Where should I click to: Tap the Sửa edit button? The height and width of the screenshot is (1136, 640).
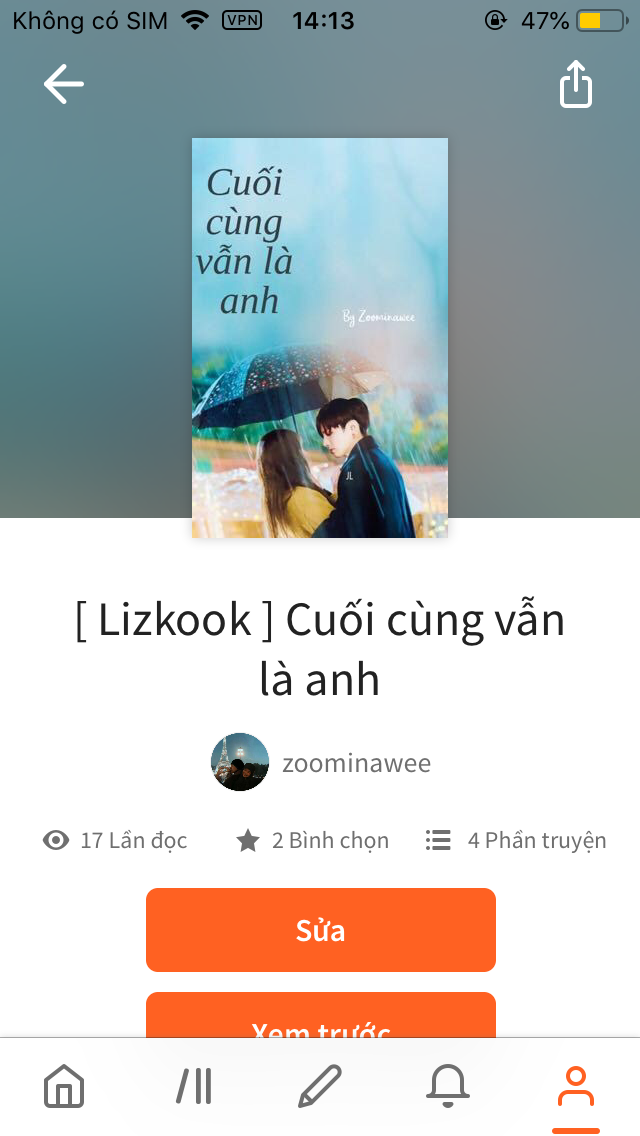pos(320,930)
